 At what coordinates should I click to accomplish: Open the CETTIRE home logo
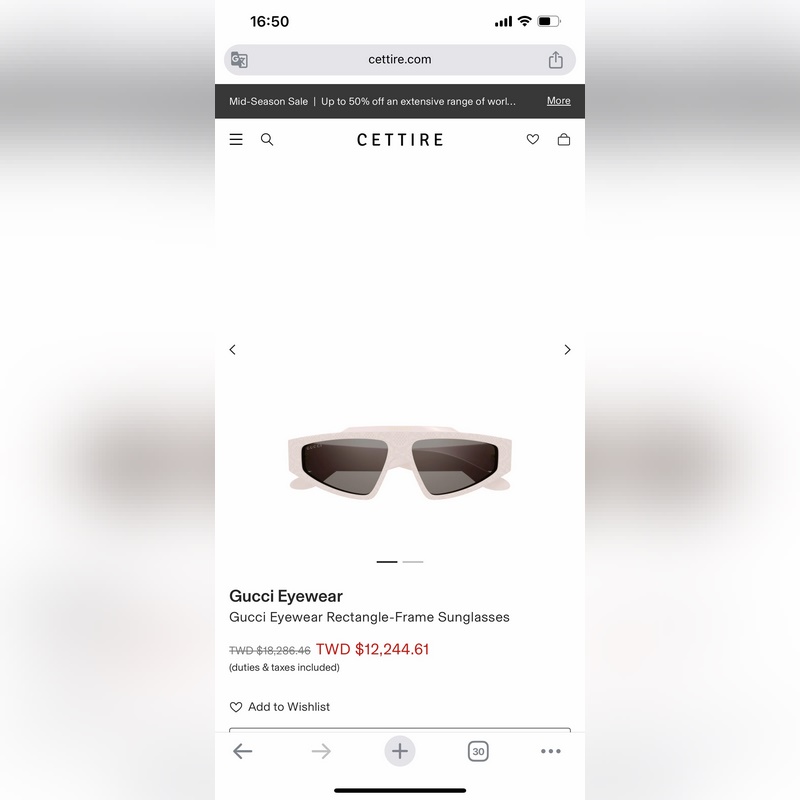(400, 140)
